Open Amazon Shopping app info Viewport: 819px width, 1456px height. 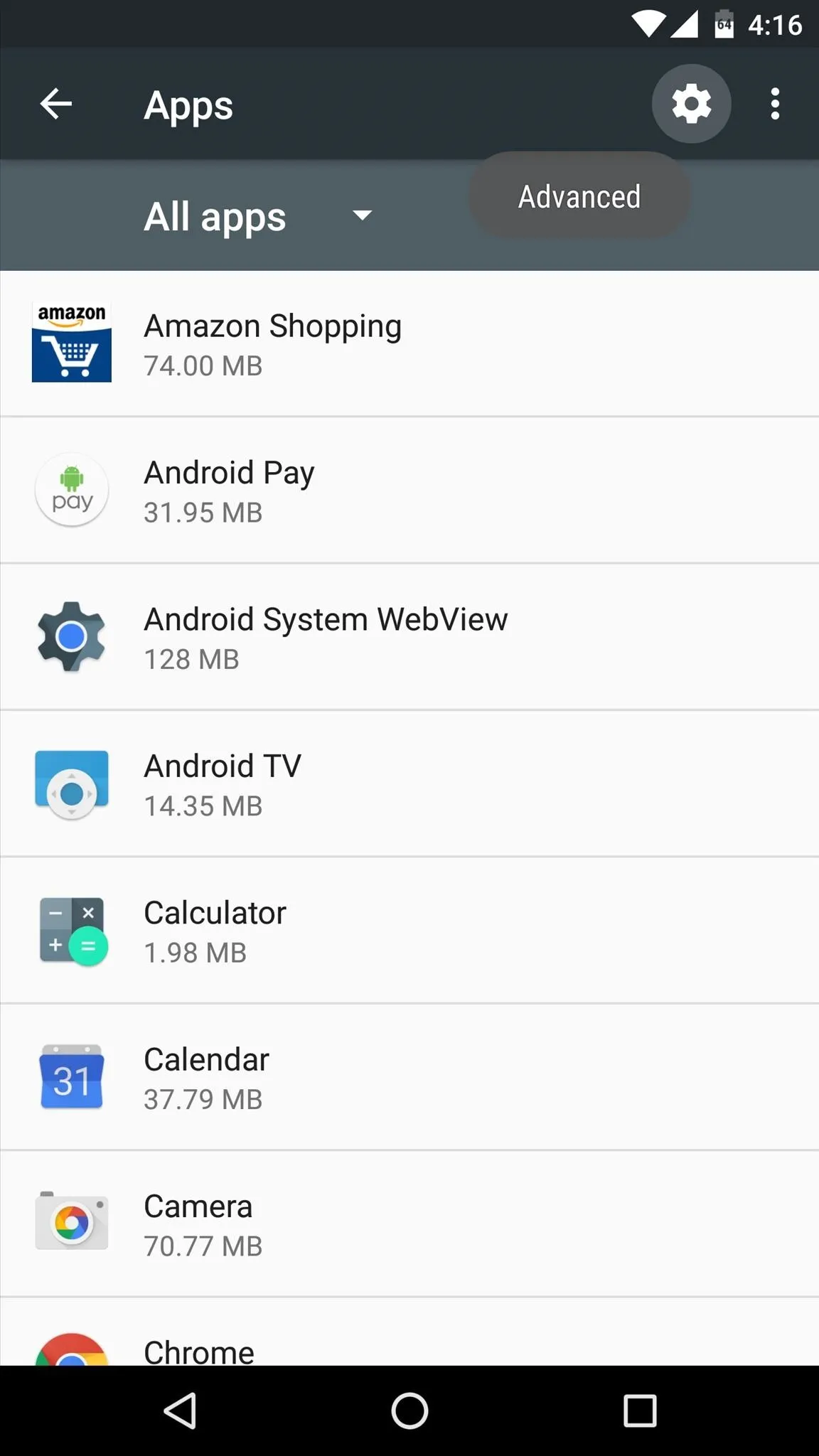tap(409, 343)
